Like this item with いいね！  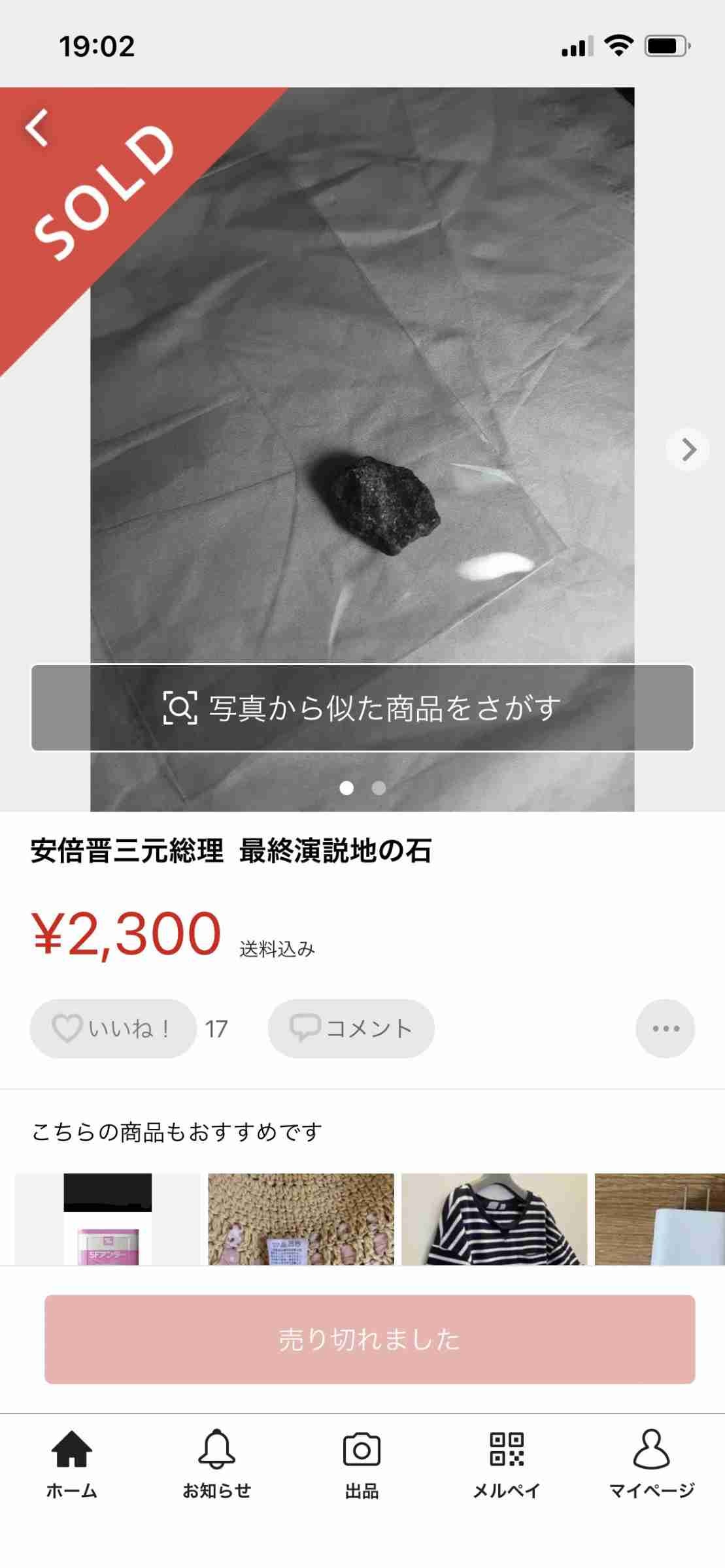[113, 1028]
